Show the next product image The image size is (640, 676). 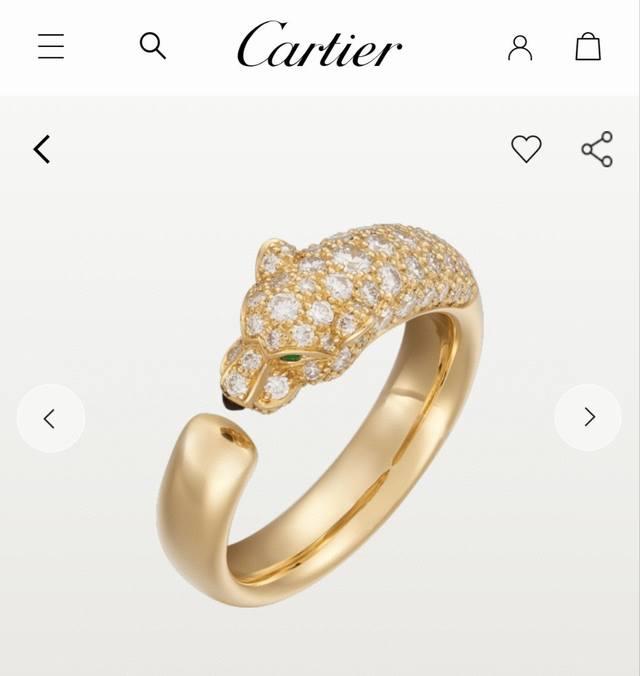click(x=589, y=417)
